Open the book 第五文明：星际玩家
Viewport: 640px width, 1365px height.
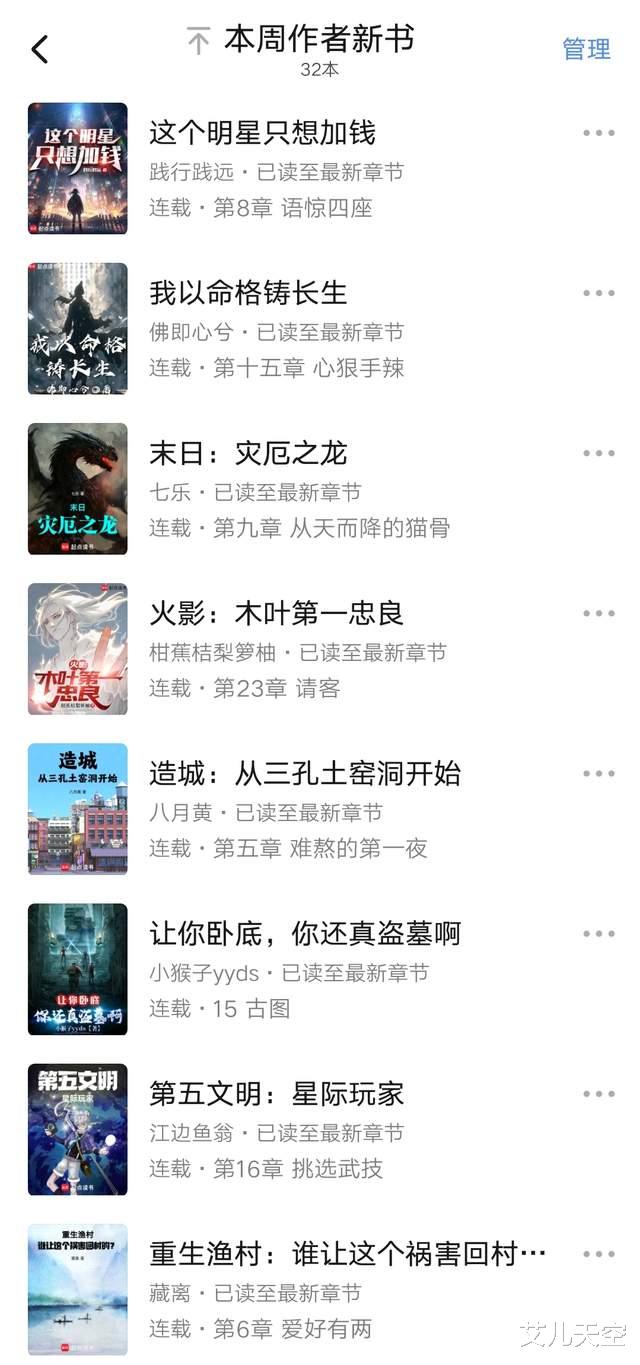pos(276,1093)
